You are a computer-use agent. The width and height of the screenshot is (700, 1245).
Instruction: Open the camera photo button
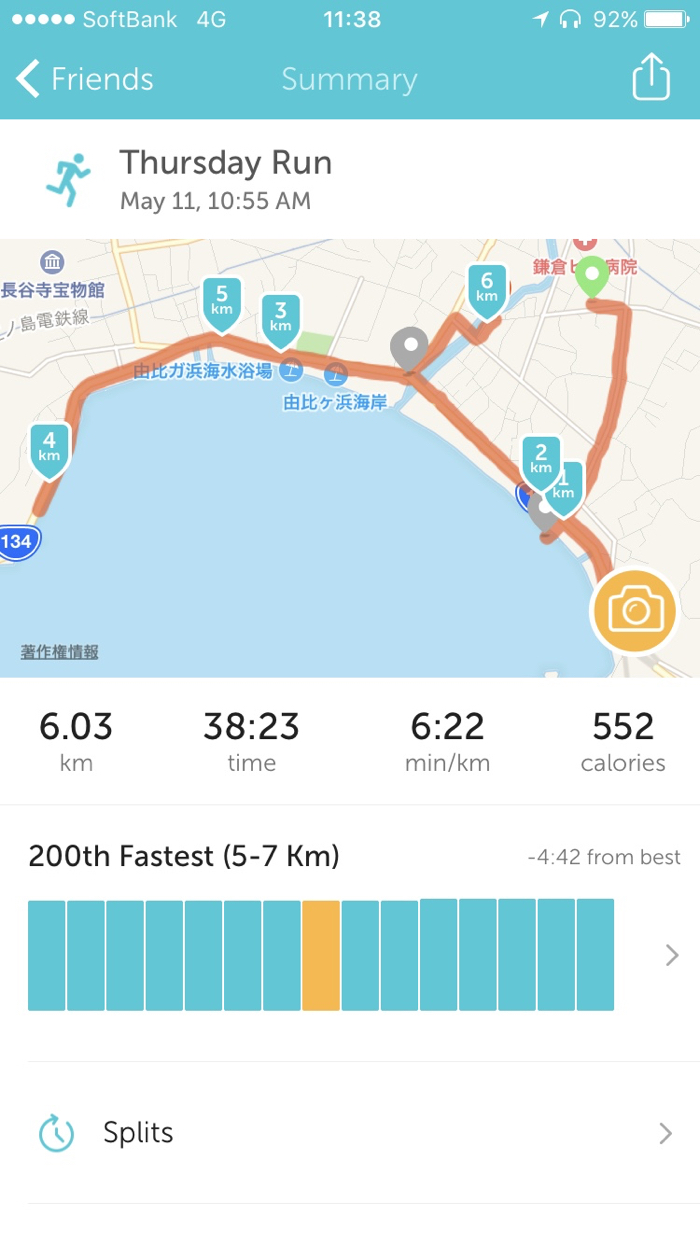633,611
